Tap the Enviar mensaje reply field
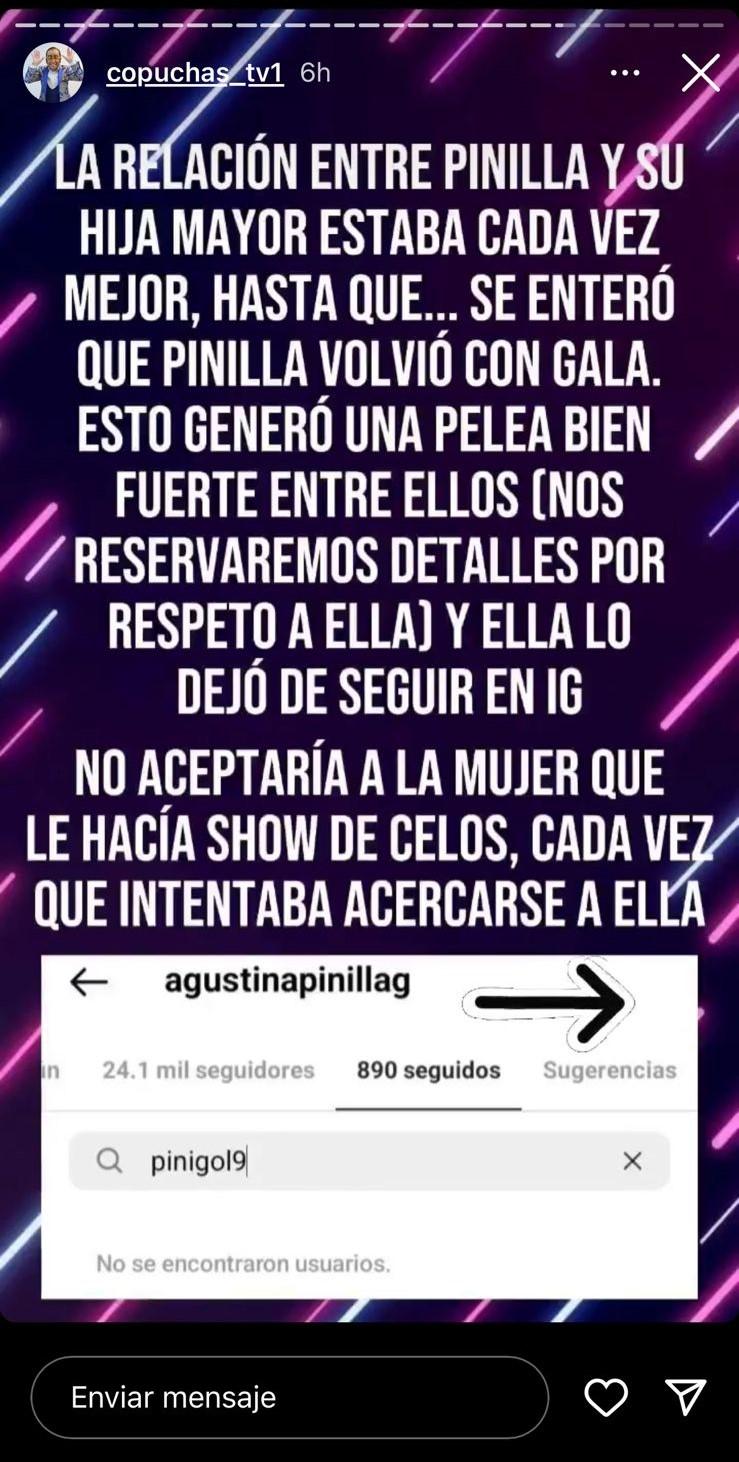The width and height of the screenshot is (739, 1462). (290, 1397)
